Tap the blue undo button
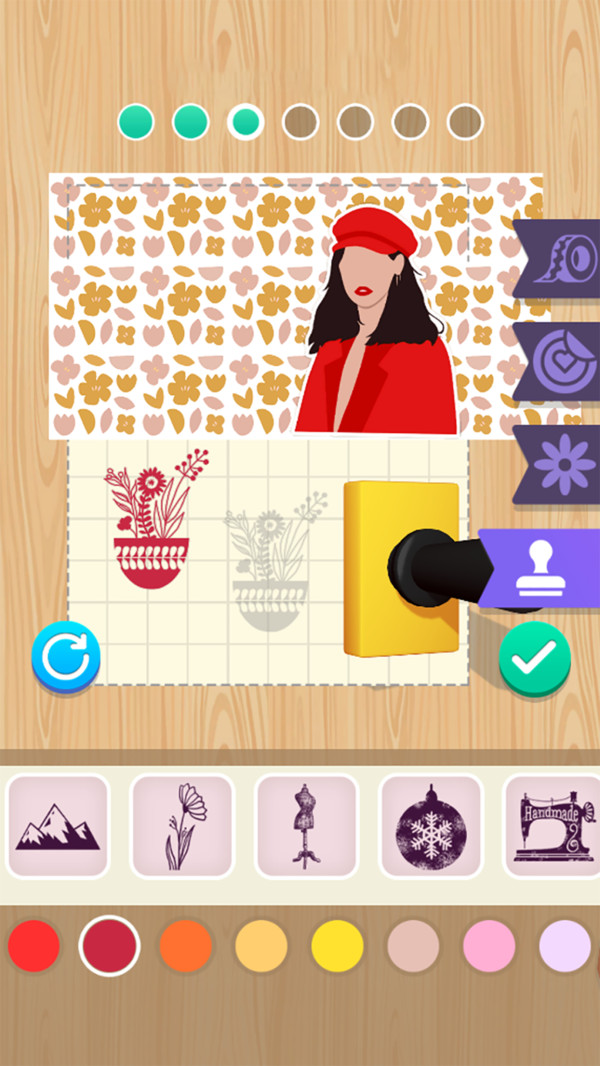600x1066 pixels. click(x=66, y=657)
